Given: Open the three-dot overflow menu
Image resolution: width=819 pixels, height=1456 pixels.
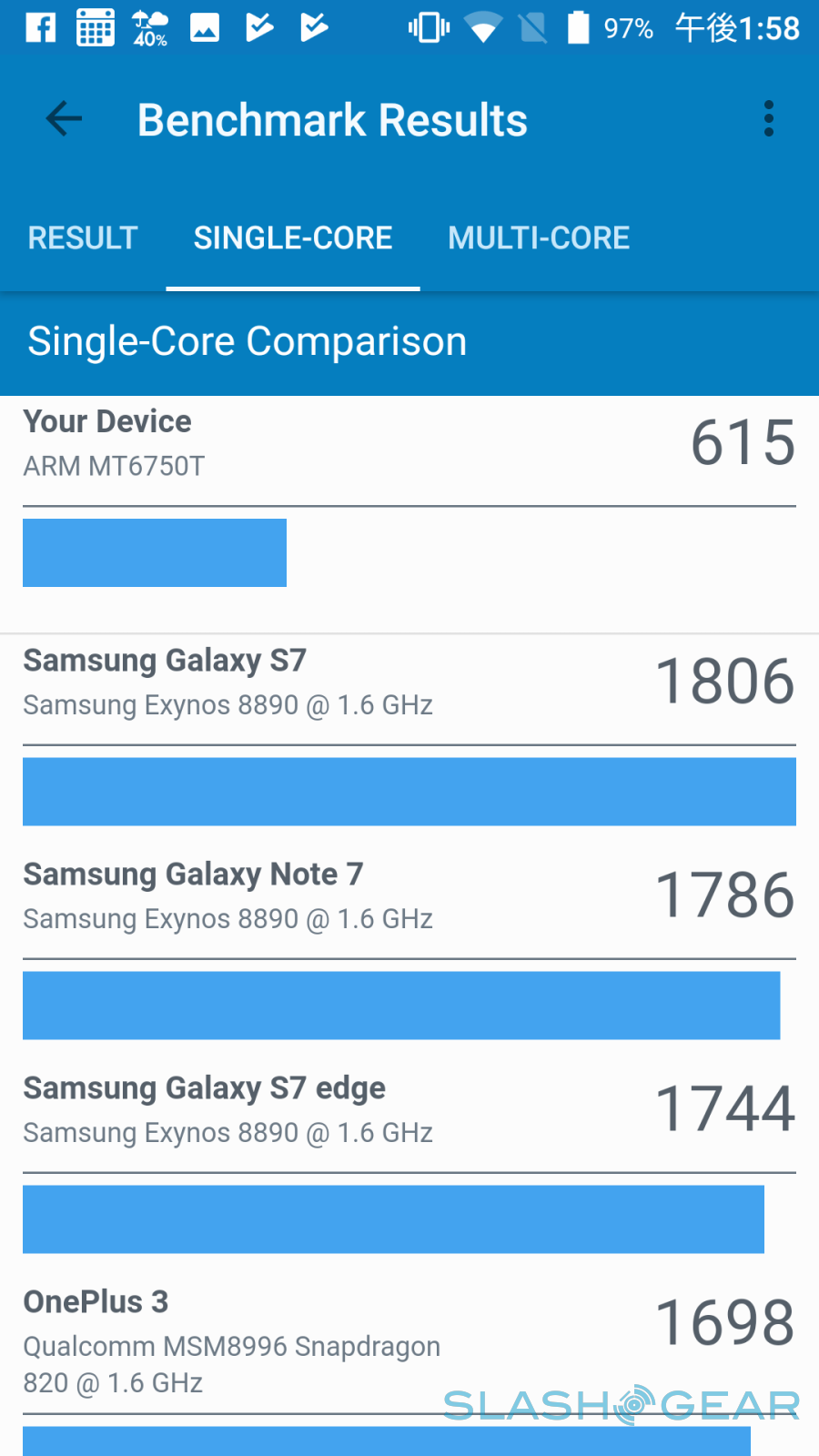Looking at the screenshot, I should pos(768,119).
